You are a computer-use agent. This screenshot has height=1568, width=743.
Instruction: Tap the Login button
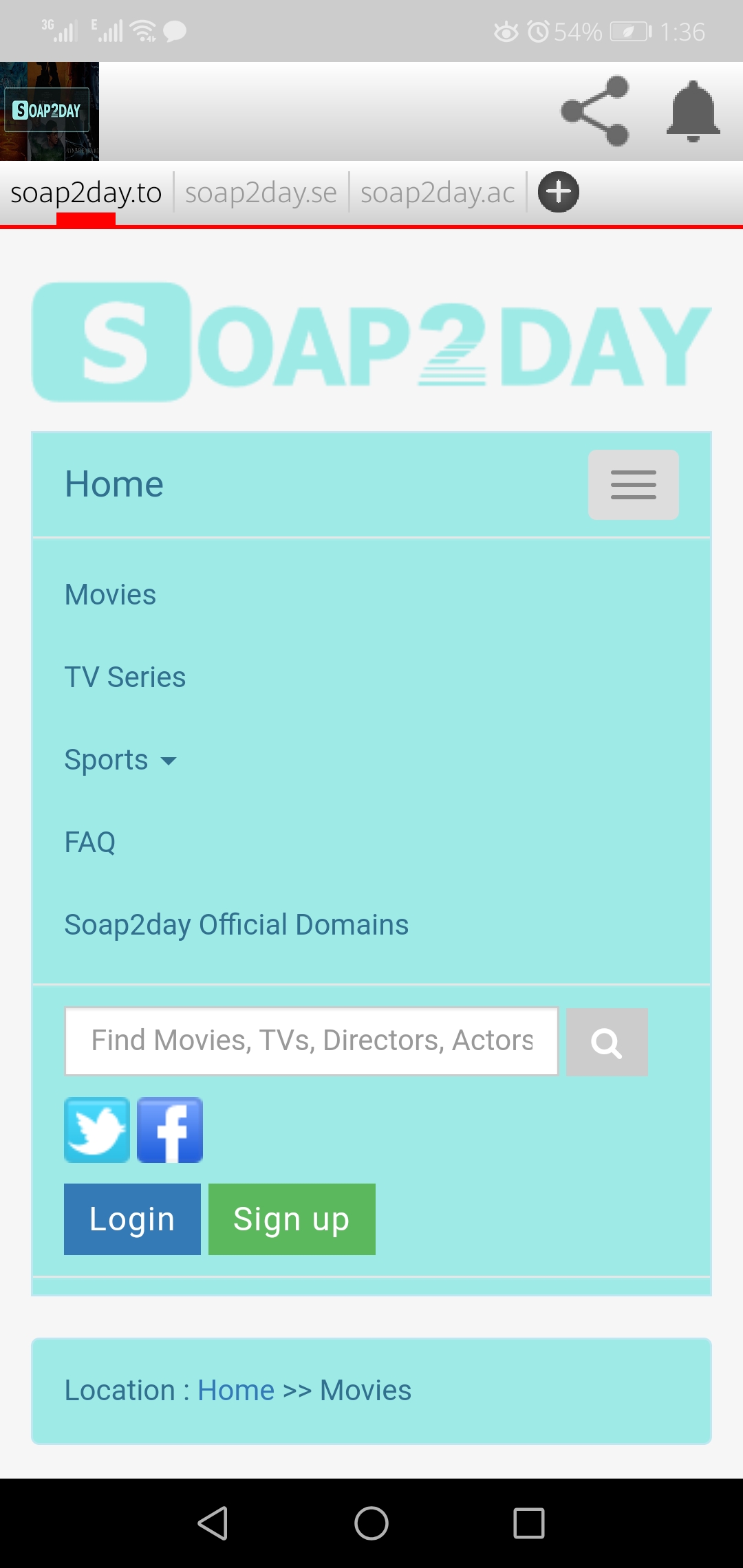(132, 1219)
